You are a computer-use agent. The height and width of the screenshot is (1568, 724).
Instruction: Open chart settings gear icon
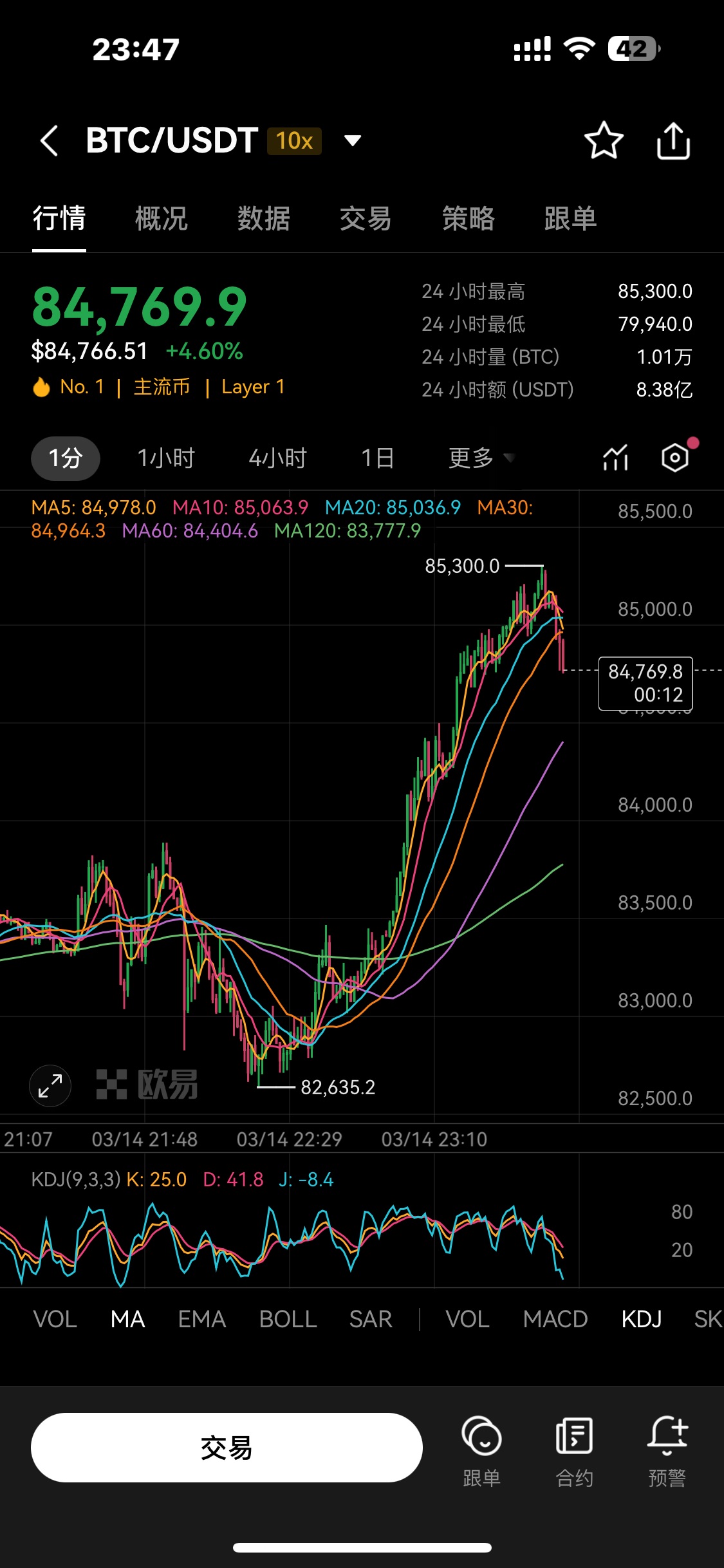point(675,458)
